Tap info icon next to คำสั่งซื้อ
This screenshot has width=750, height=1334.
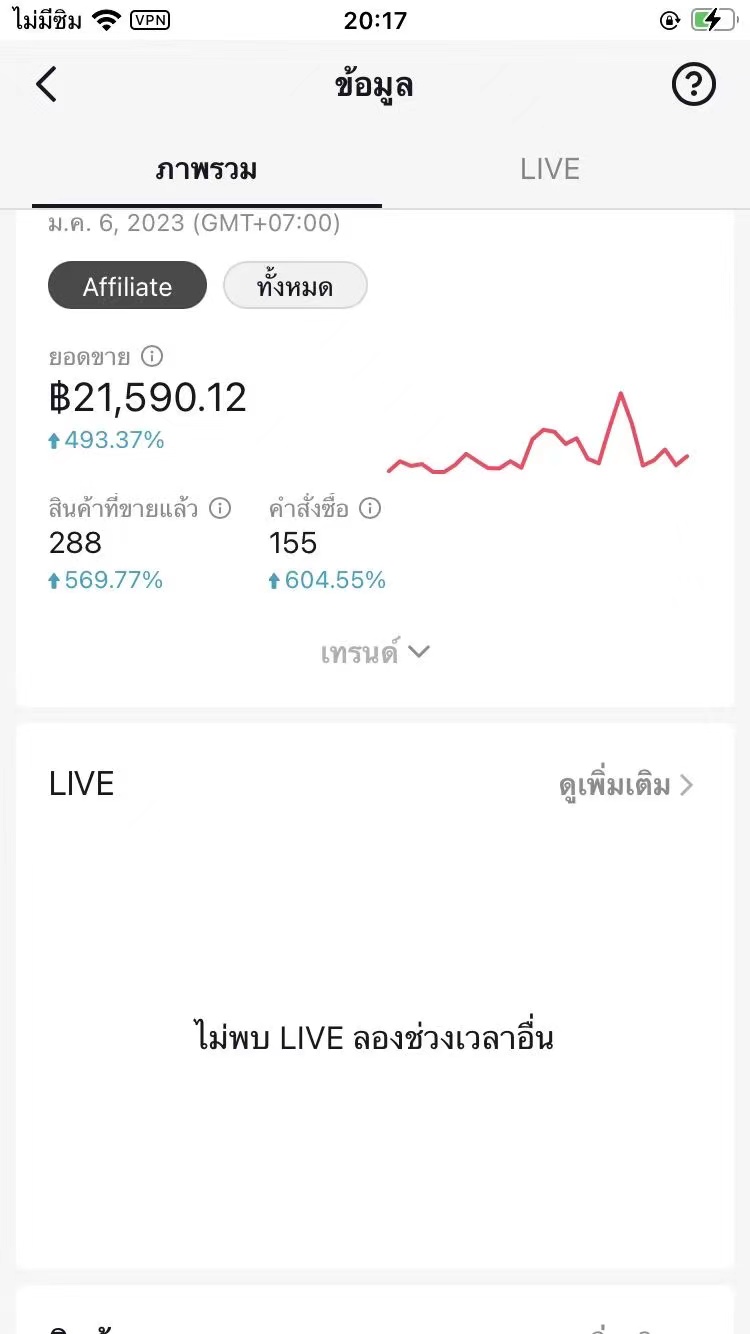[370, 508]
